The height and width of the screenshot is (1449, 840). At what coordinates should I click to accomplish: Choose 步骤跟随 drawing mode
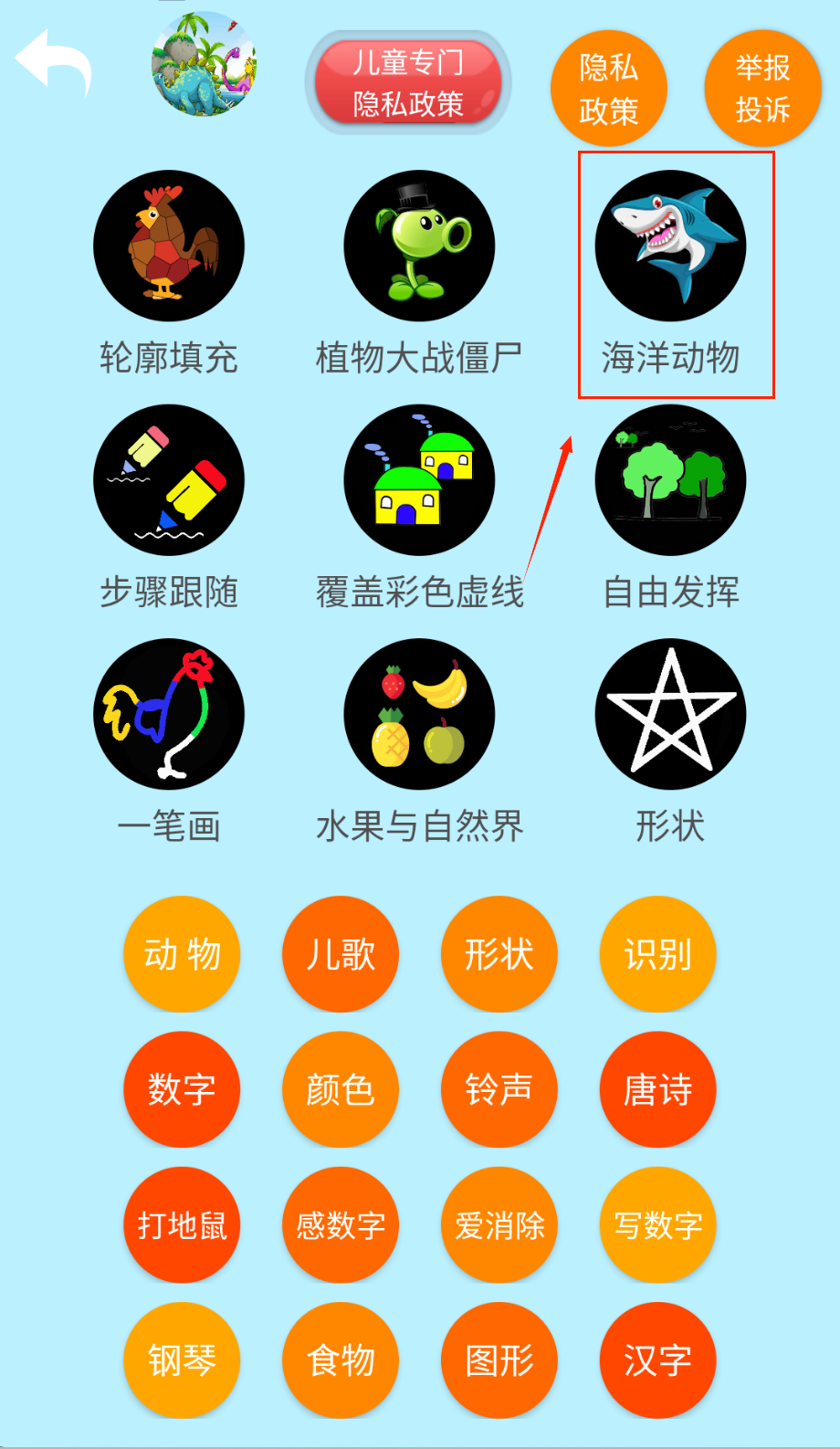click(x=169, y=480)
